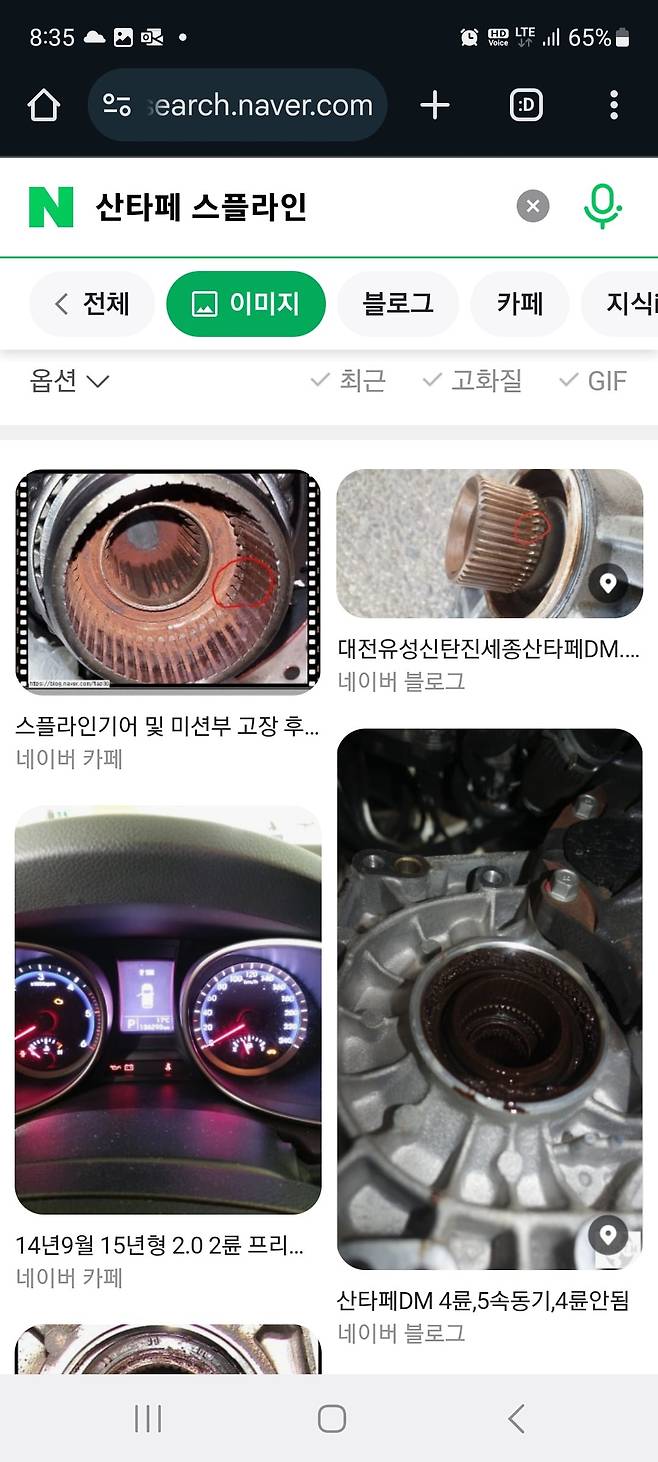Switch to the 블로그 tab
This screenshot has height=1462, width=658.
click(397, 304)
